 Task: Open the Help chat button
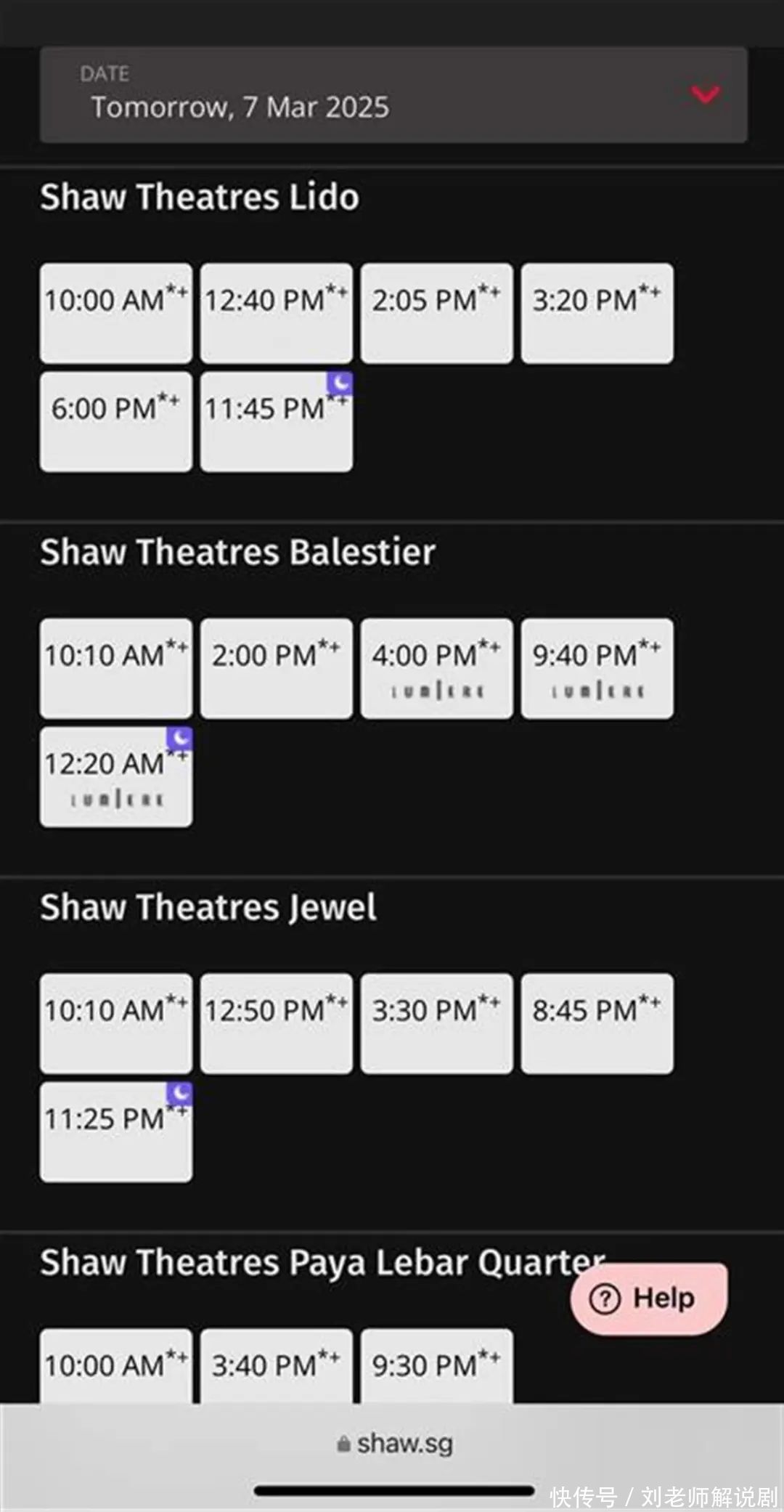(649, 1298)
